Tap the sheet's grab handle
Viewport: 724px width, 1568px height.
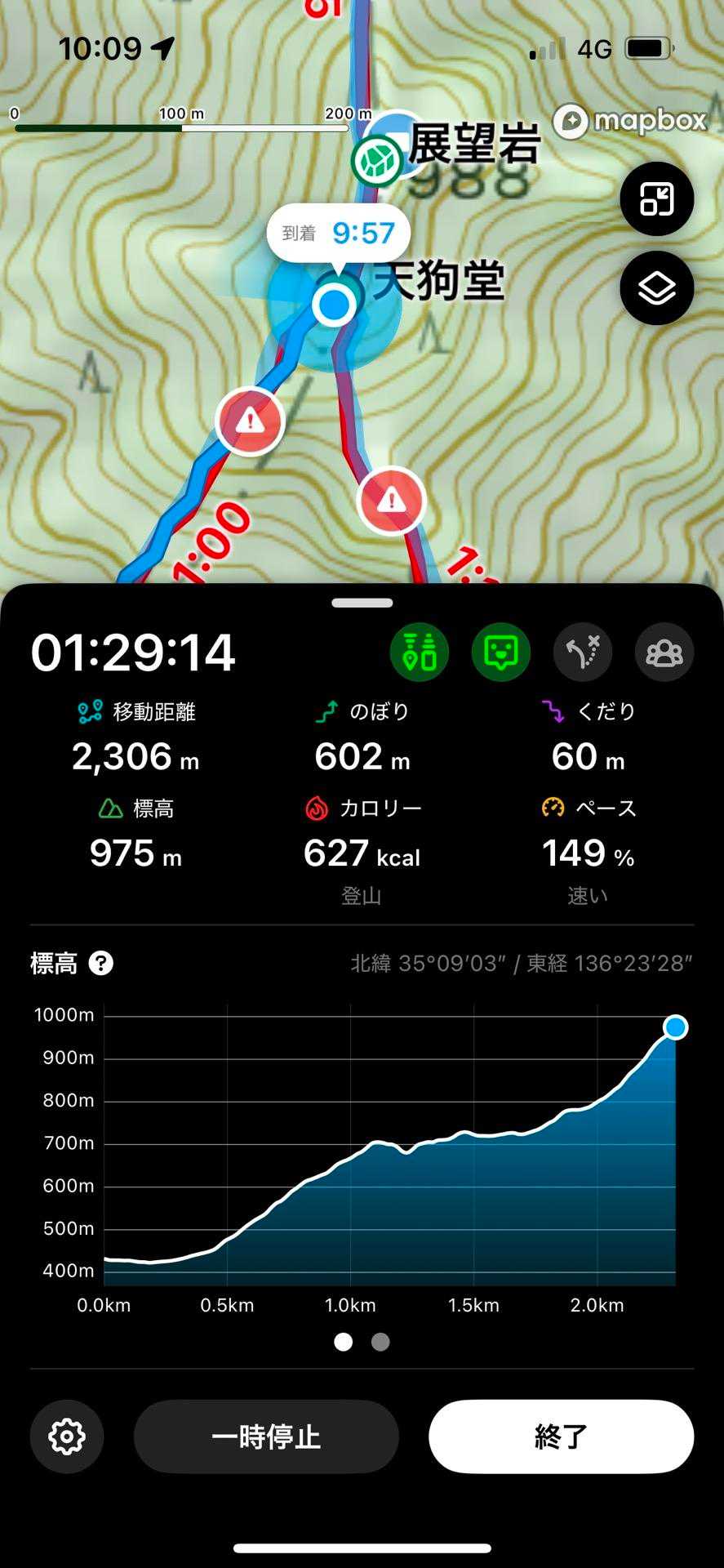pos(362,603)
